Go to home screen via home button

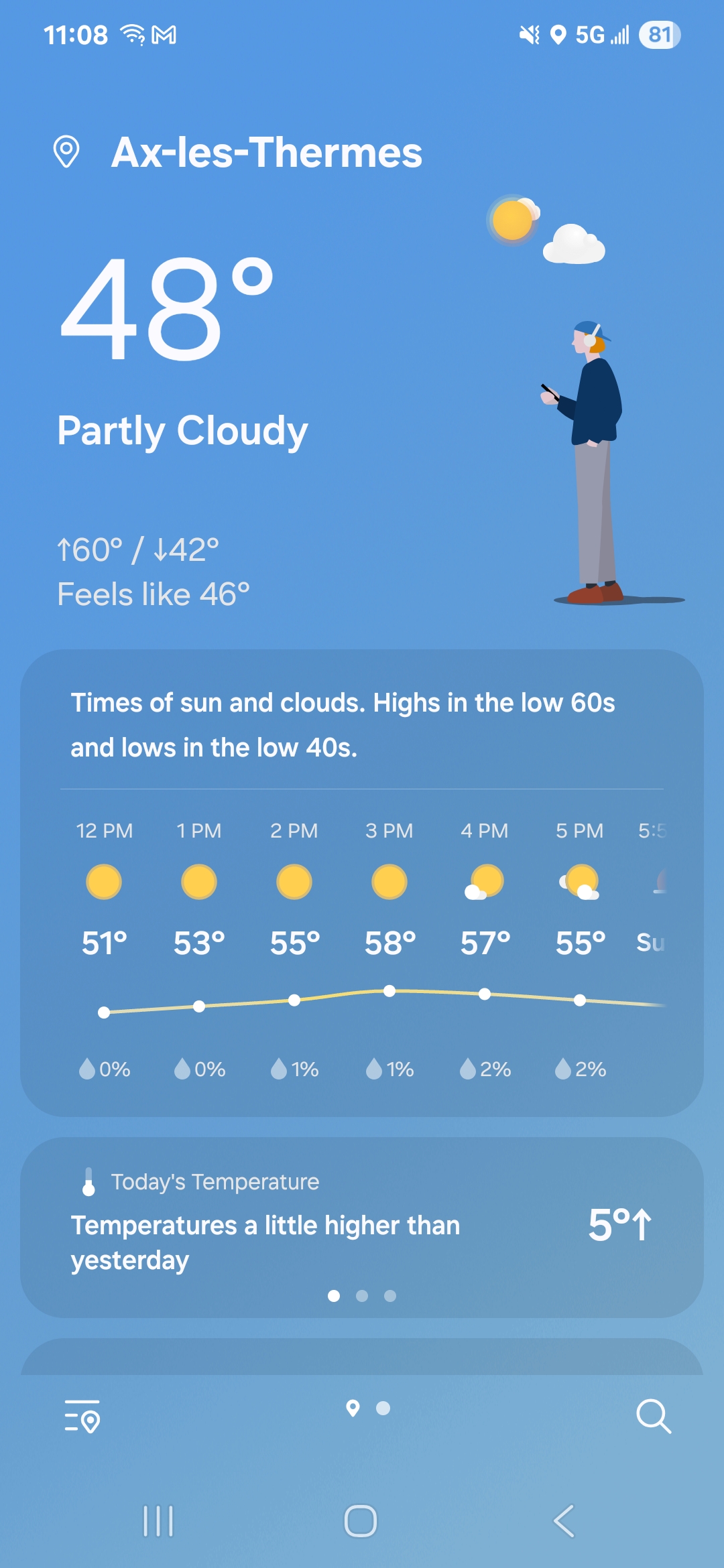point(361,1521)
